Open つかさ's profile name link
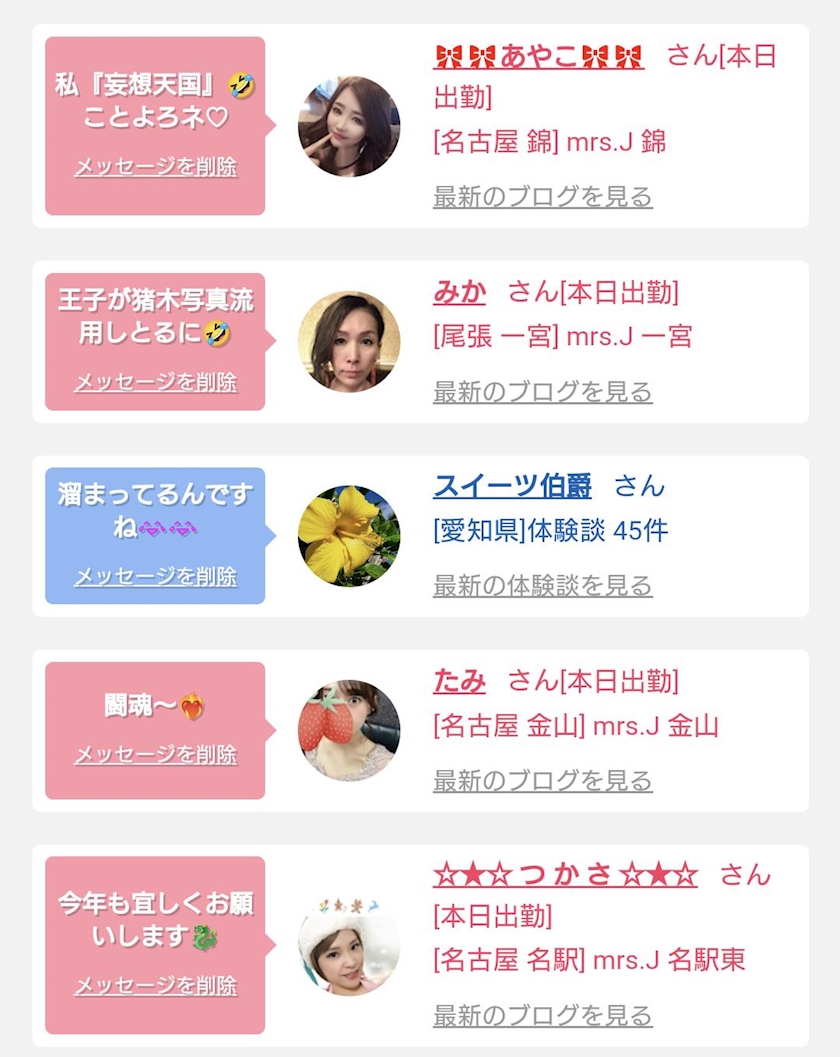The image size is (840, 1057). point(565,875)
